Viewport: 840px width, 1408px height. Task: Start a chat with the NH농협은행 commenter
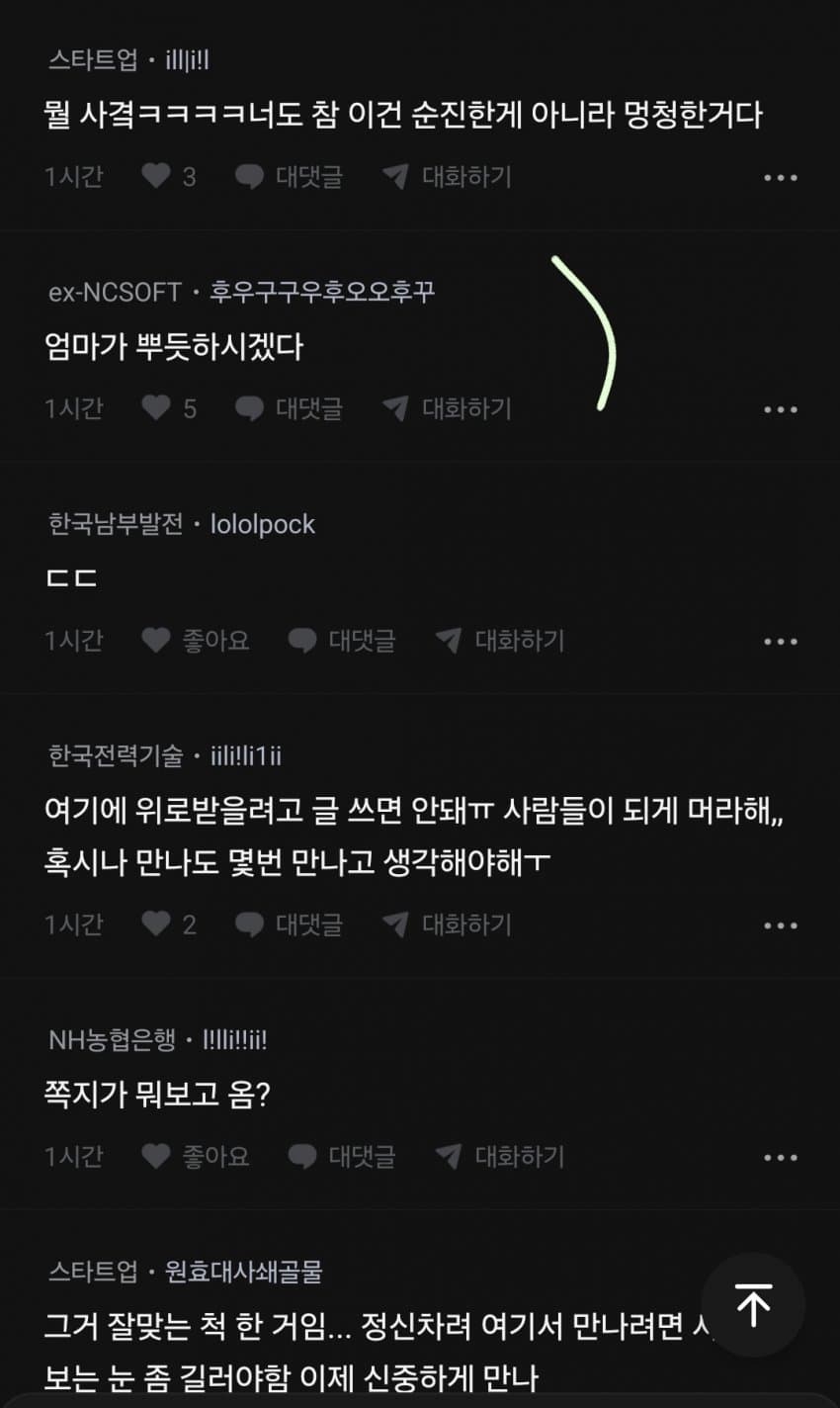point(500,1156)
